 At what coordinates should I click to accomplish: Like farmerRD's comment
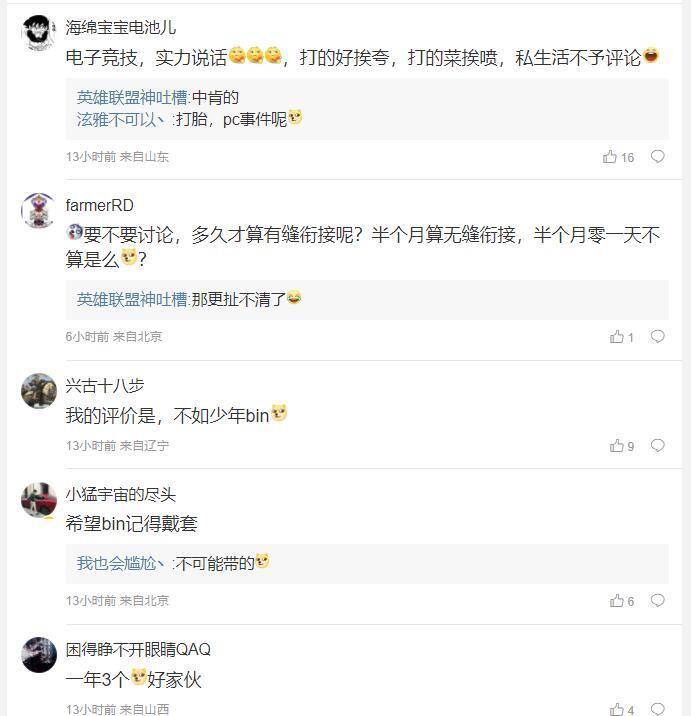point(617,337)
